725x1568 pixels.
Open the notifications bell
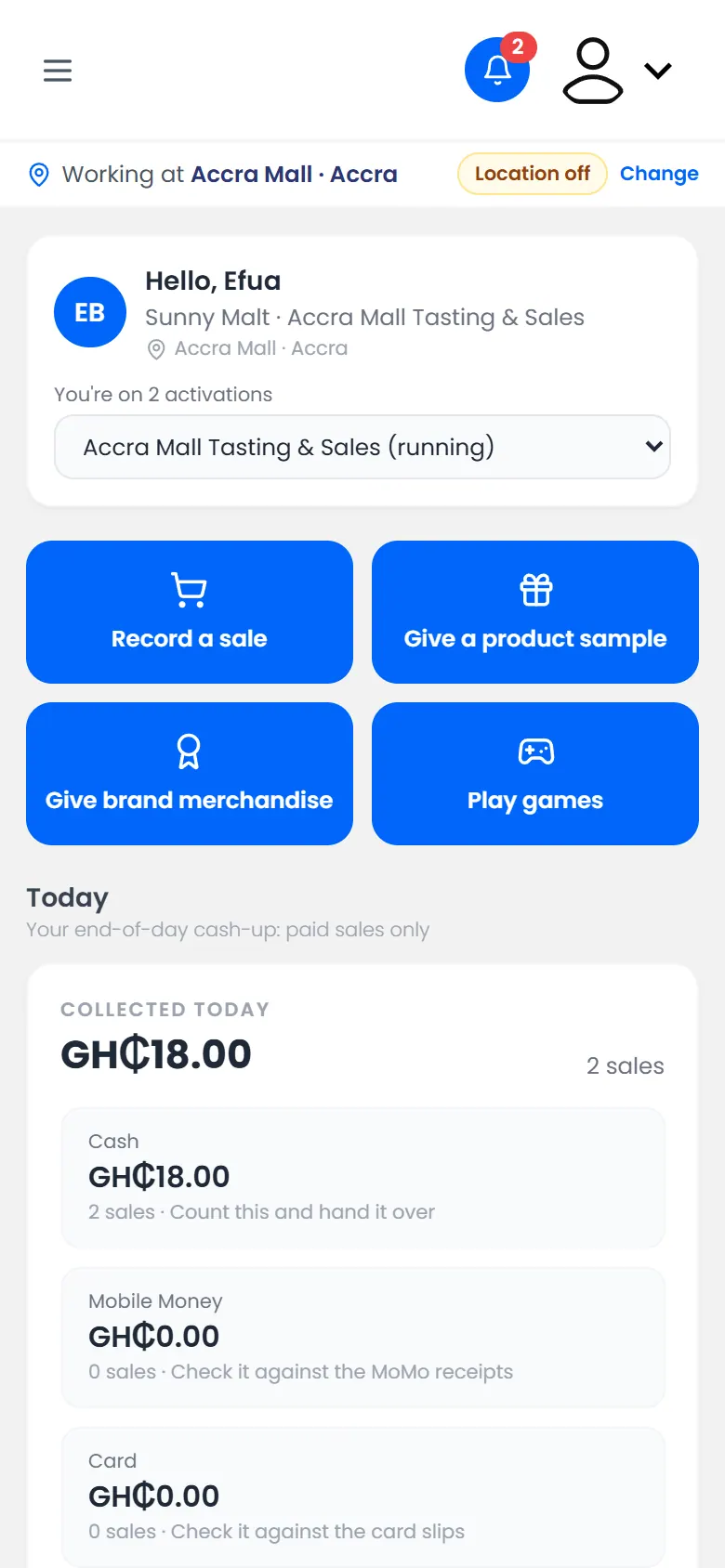click(497, 70)
